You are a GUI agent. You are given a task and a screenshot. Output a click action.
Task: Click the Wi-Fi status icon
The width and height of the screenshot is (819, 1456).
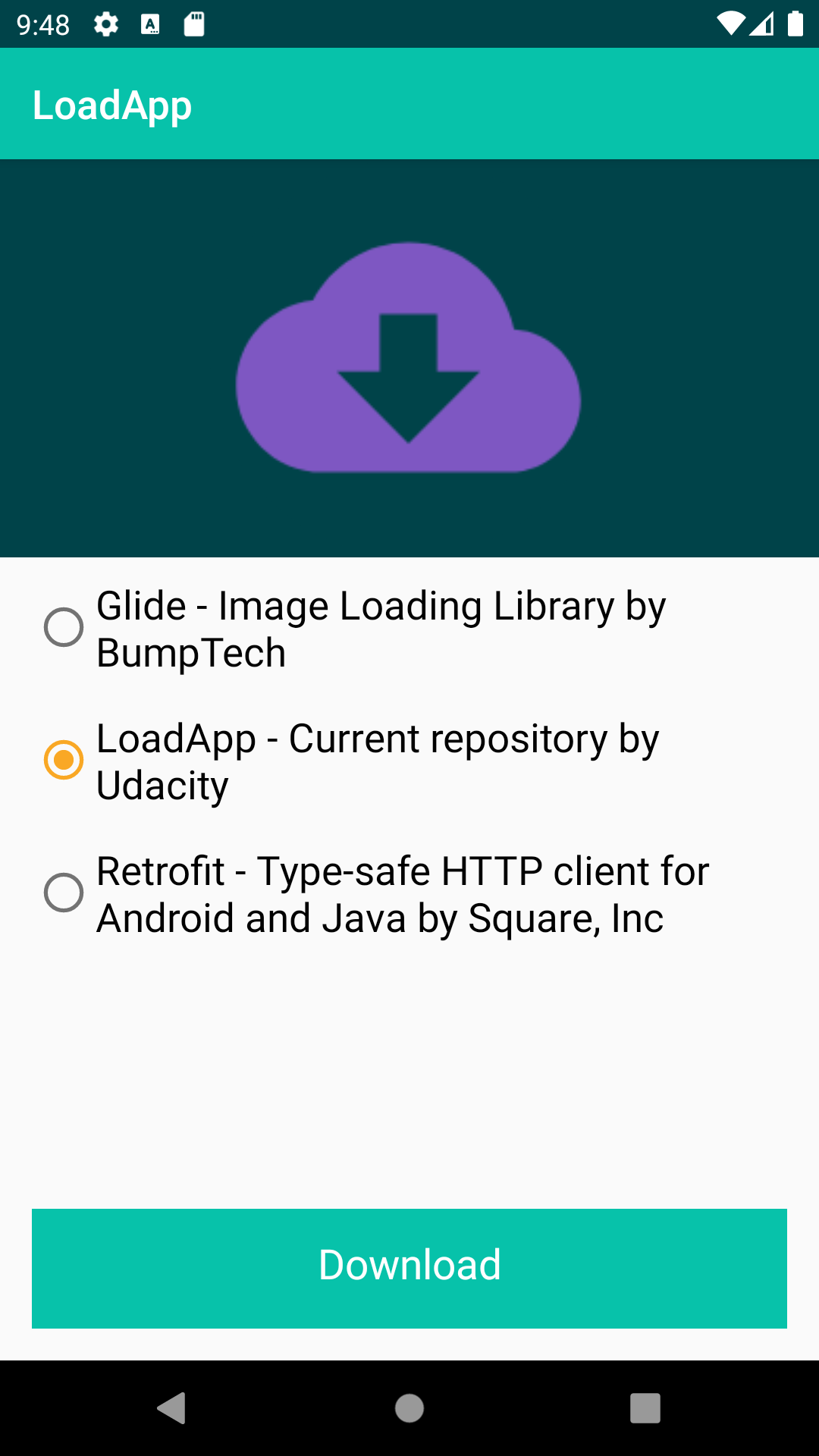click(730, 24)
